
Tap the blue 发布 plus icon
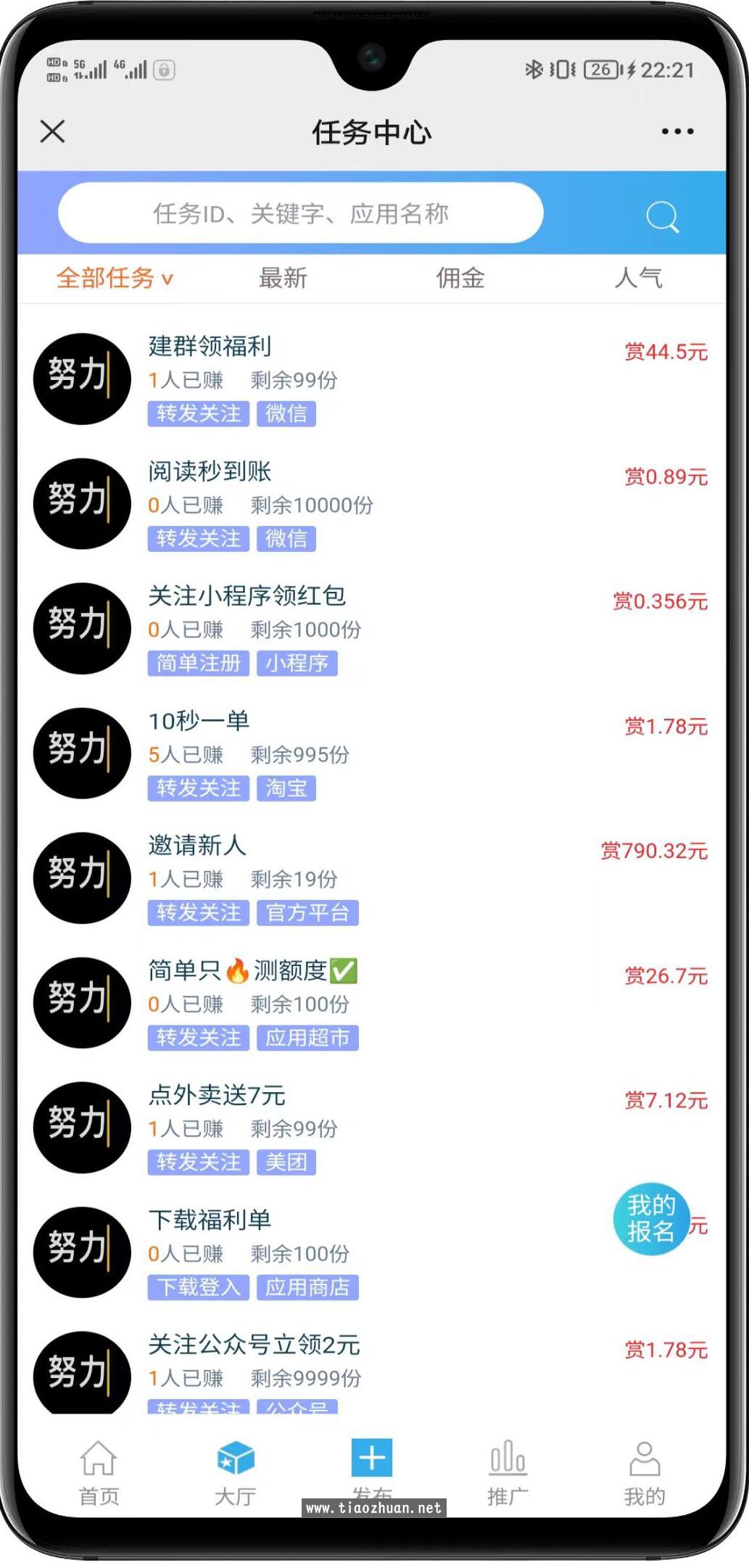371,1458
